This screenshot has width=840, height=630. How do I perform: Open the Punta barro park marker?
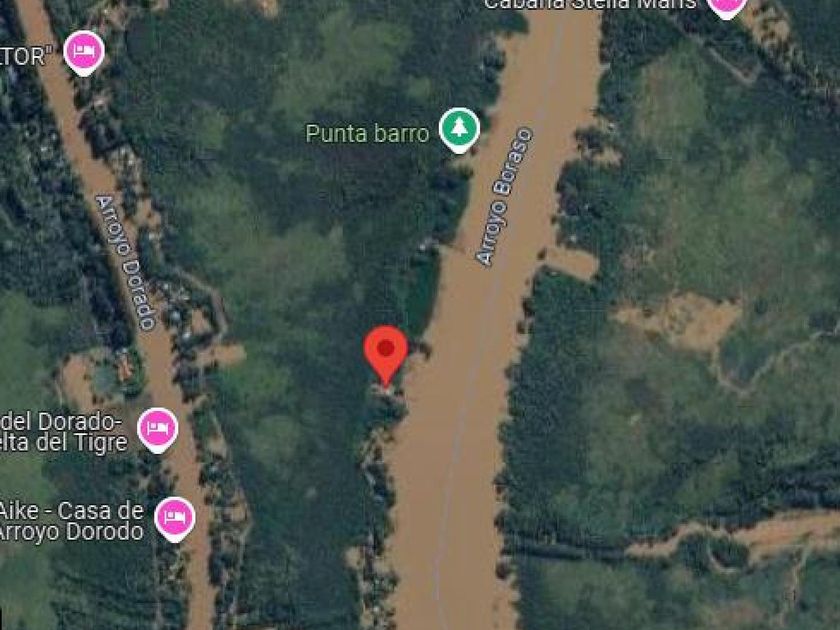point(459,130)
